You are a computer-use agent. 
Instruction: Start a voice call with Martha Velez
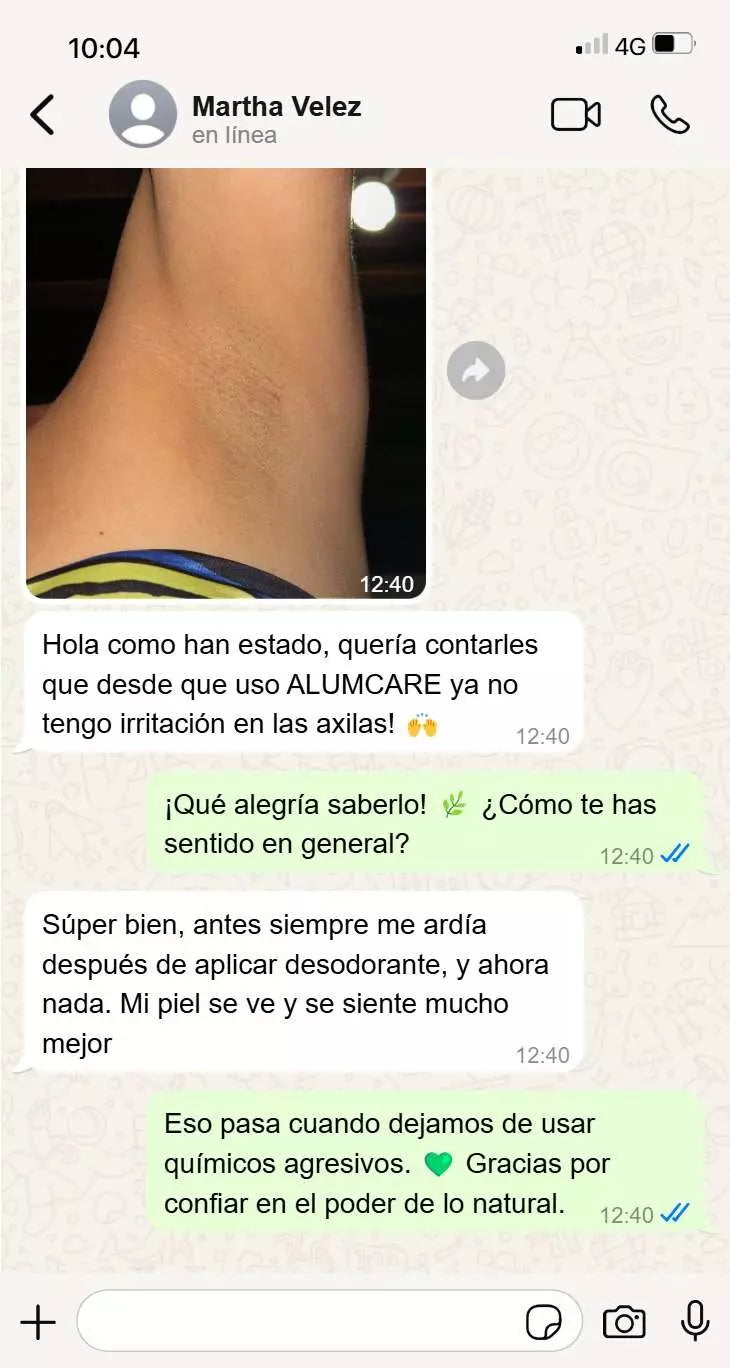(x=669, y=115)
